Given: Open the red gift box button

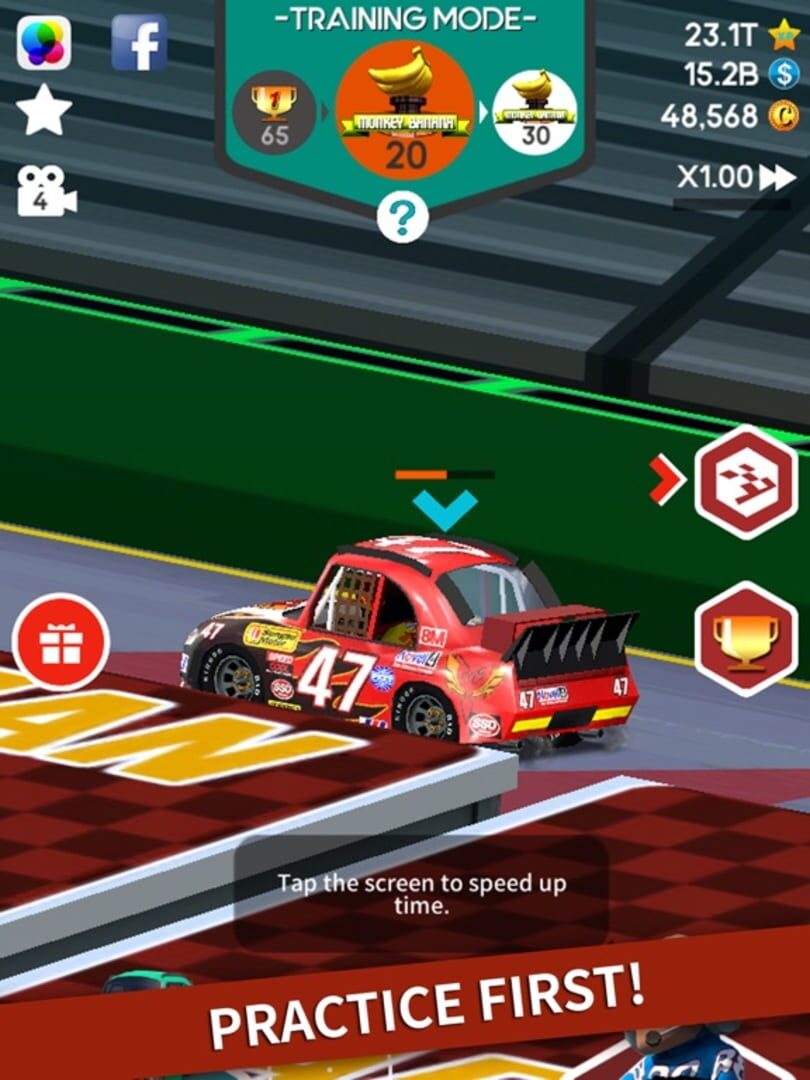Looking at the screenshot, I should (x=61, y=643).
